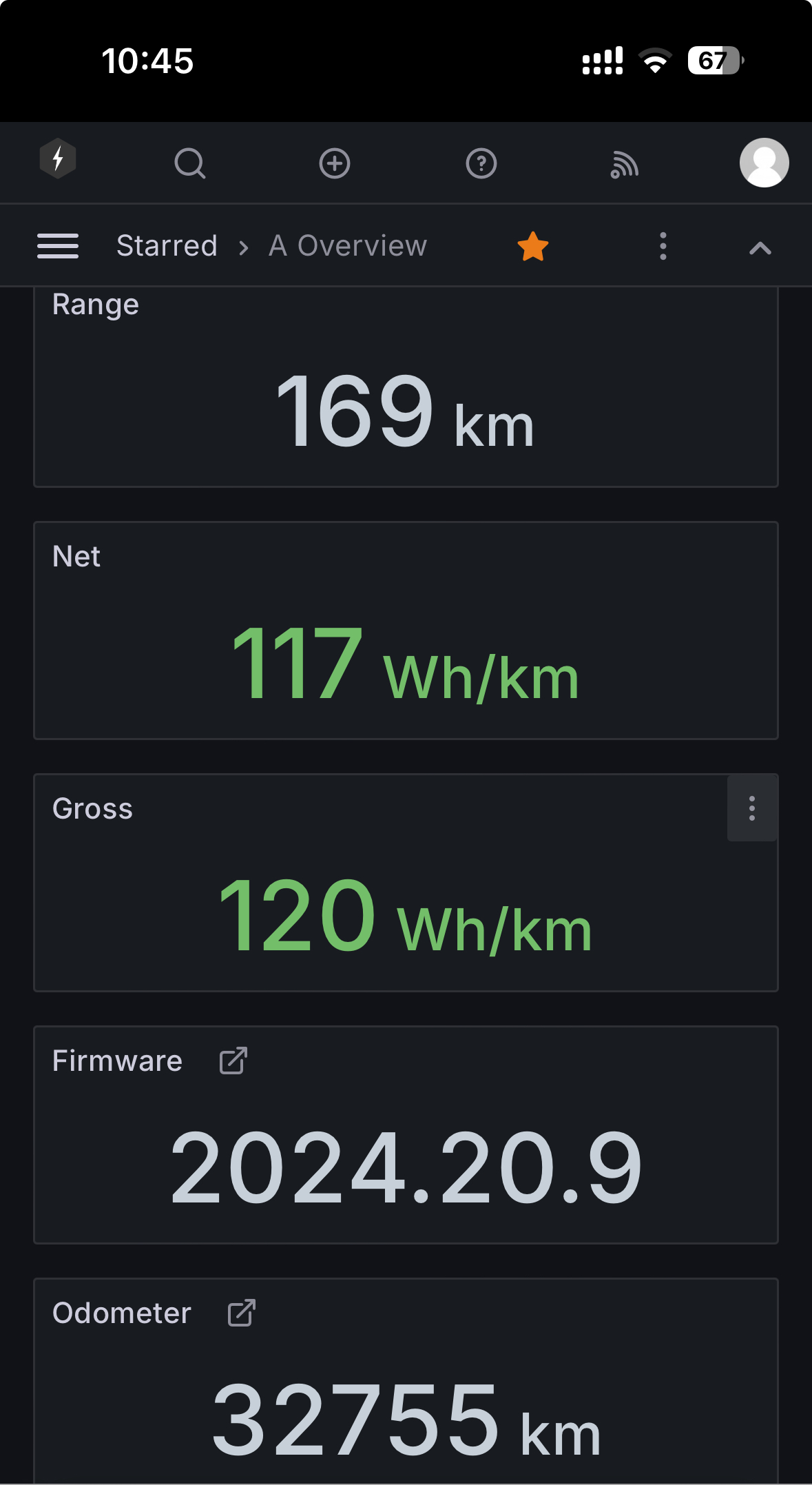This screenshot has width=812, height=1485.
Task: Open the Gross panel menu
Action: tap(752, 808)
